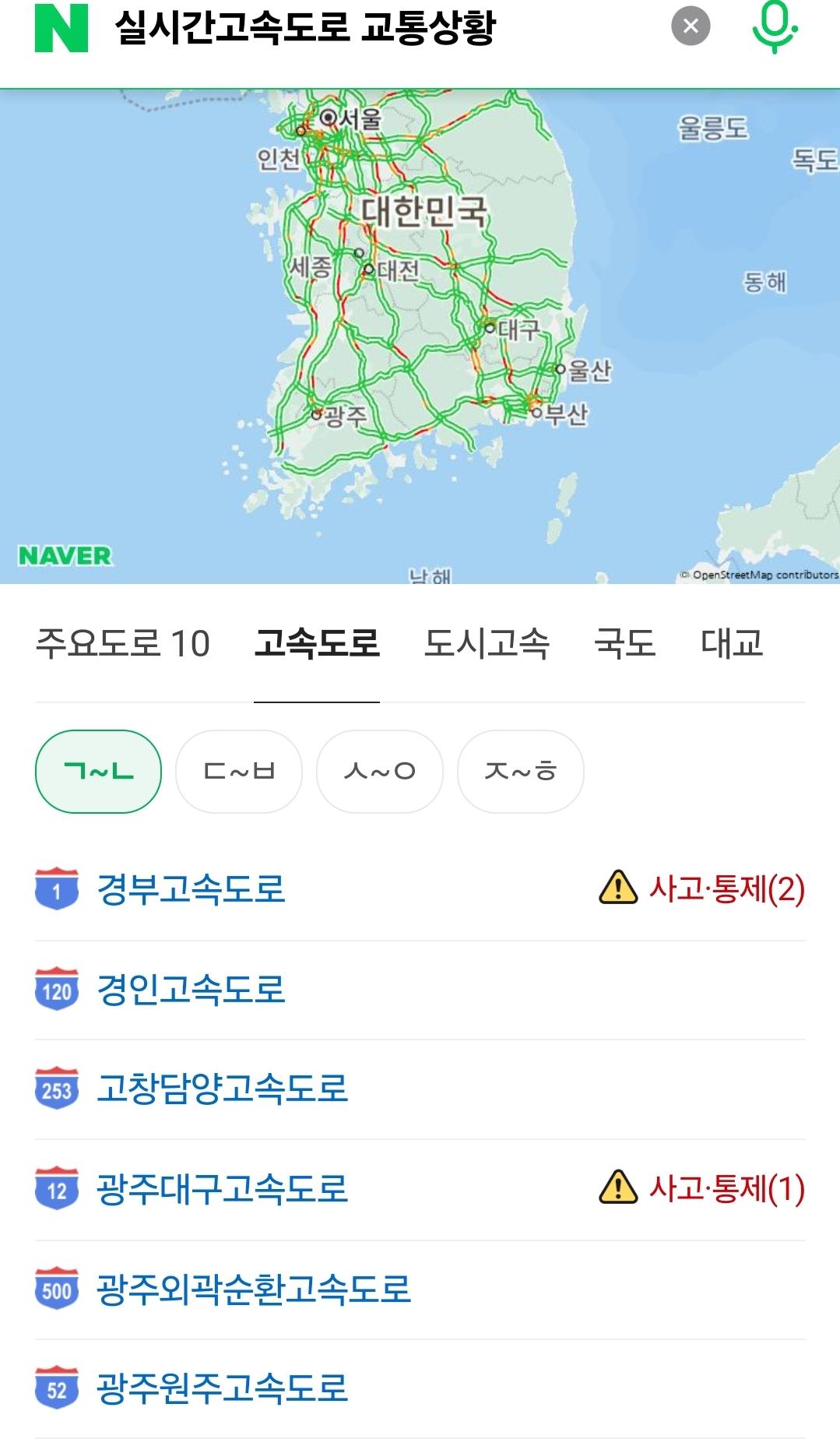Select the ㄷ~ㅂ filter chip
Image resolution: width=840 pixels, height=1439 pixels.
click(239, 772)
